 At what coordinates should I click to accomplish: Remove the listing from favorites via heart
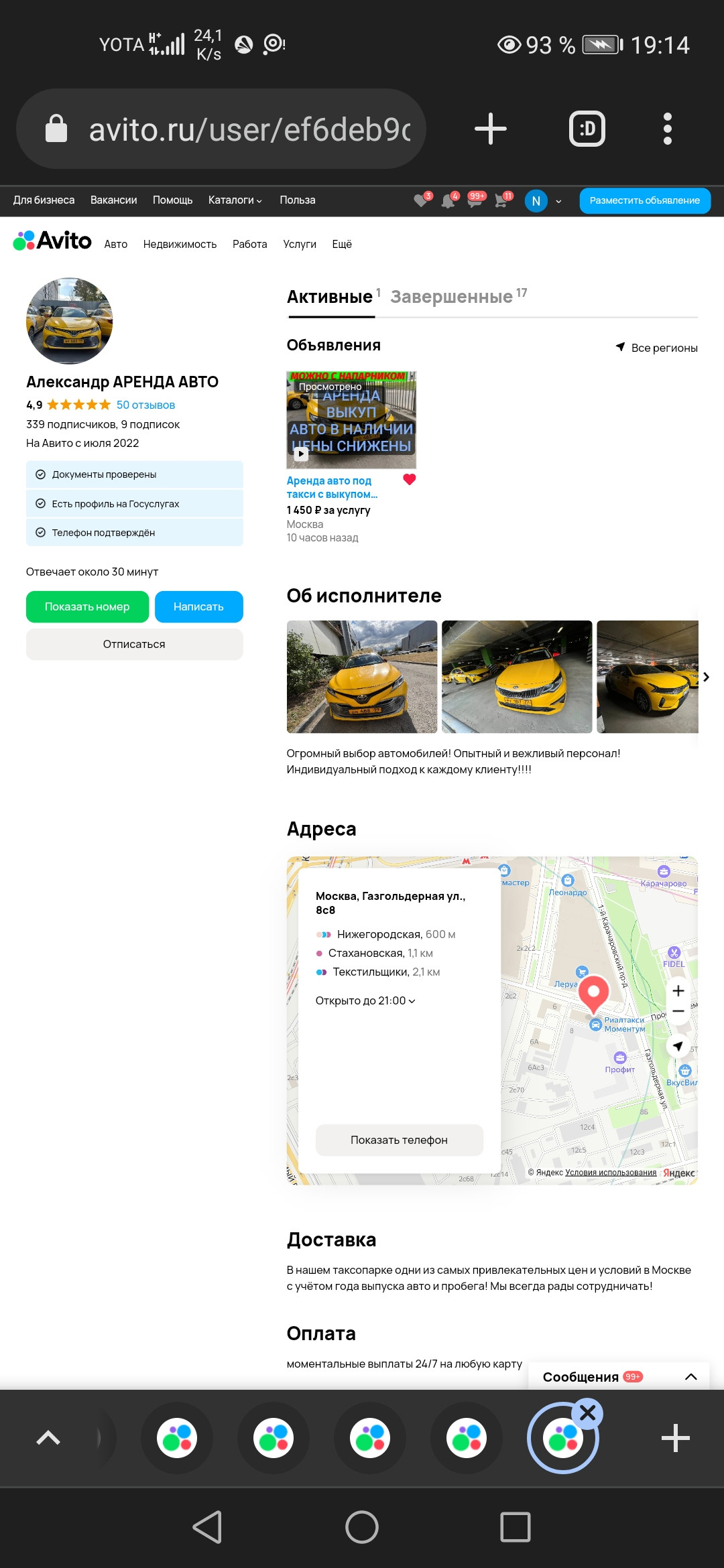pyautogui.click(x=410, y=479)
